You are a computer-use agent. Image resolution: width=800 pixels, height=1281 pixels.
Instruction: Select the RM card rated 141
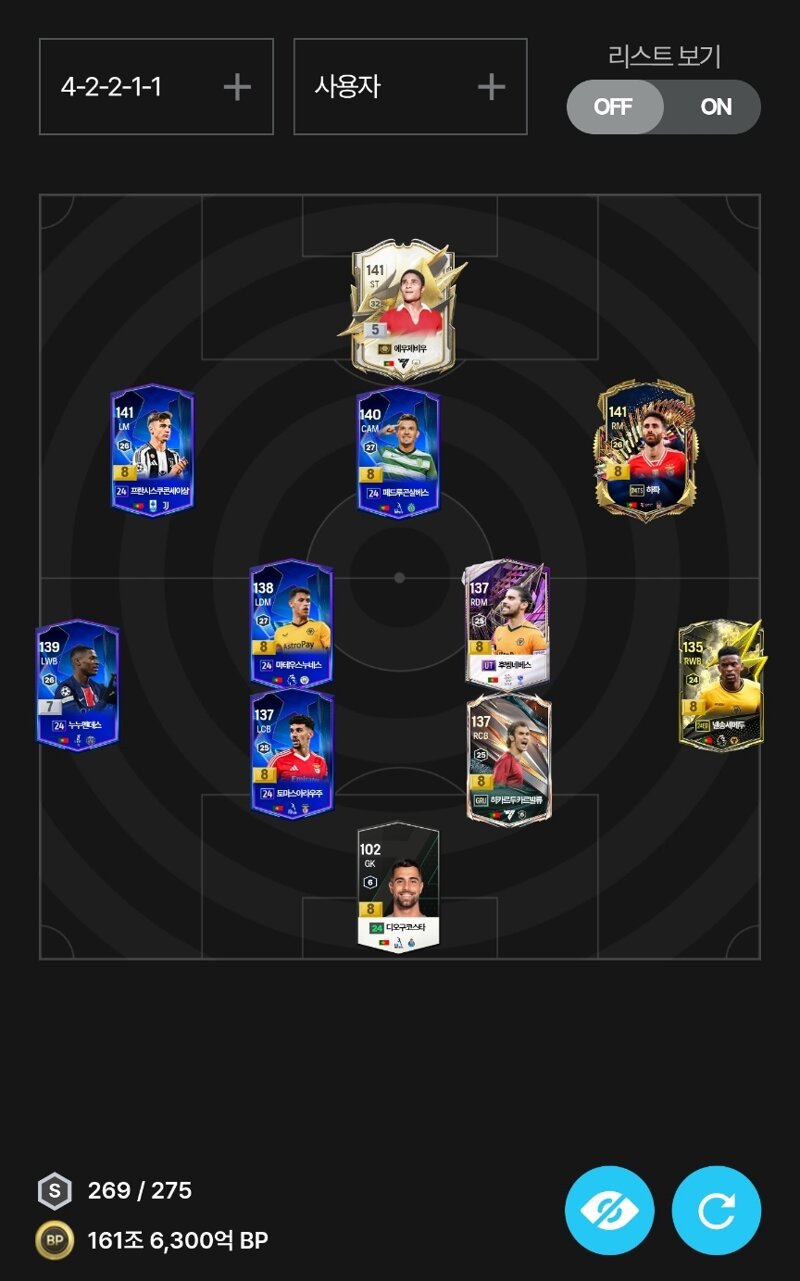(646, 450)
